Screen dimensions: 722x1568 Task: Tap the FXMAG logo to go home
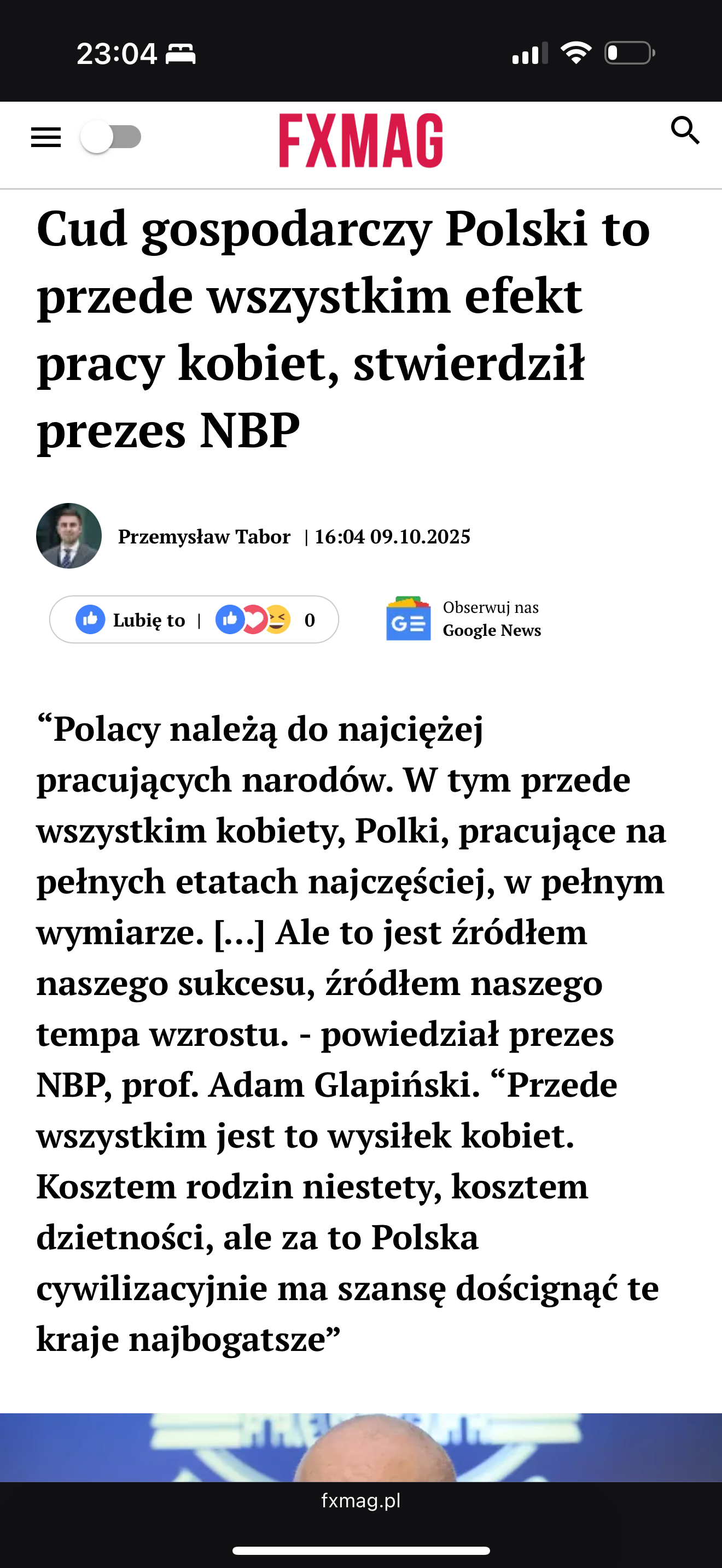(361, 141)
